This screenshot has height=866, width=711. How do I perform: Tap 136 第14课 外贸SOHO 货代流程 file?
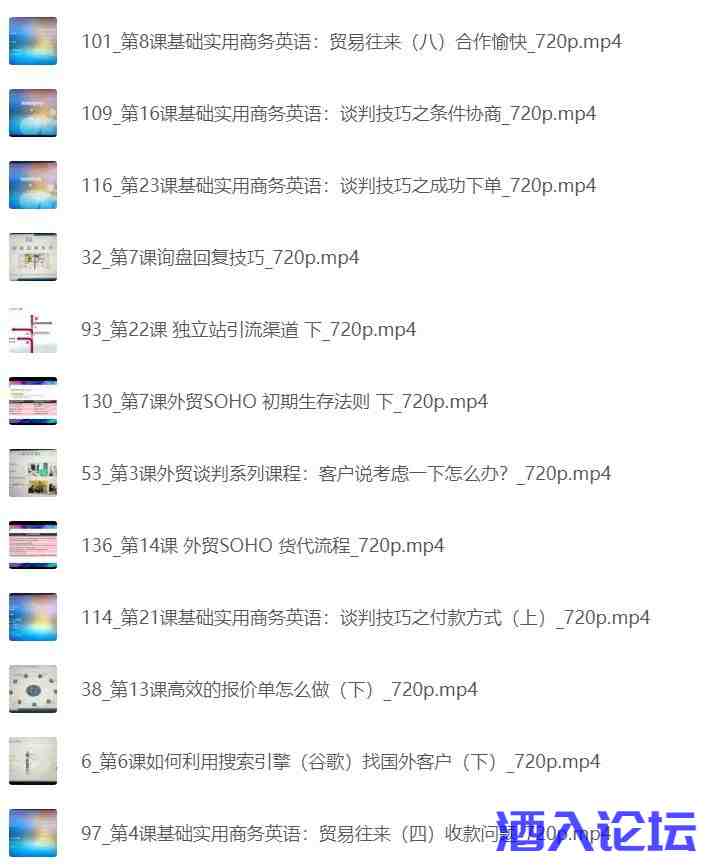(262, 546)
